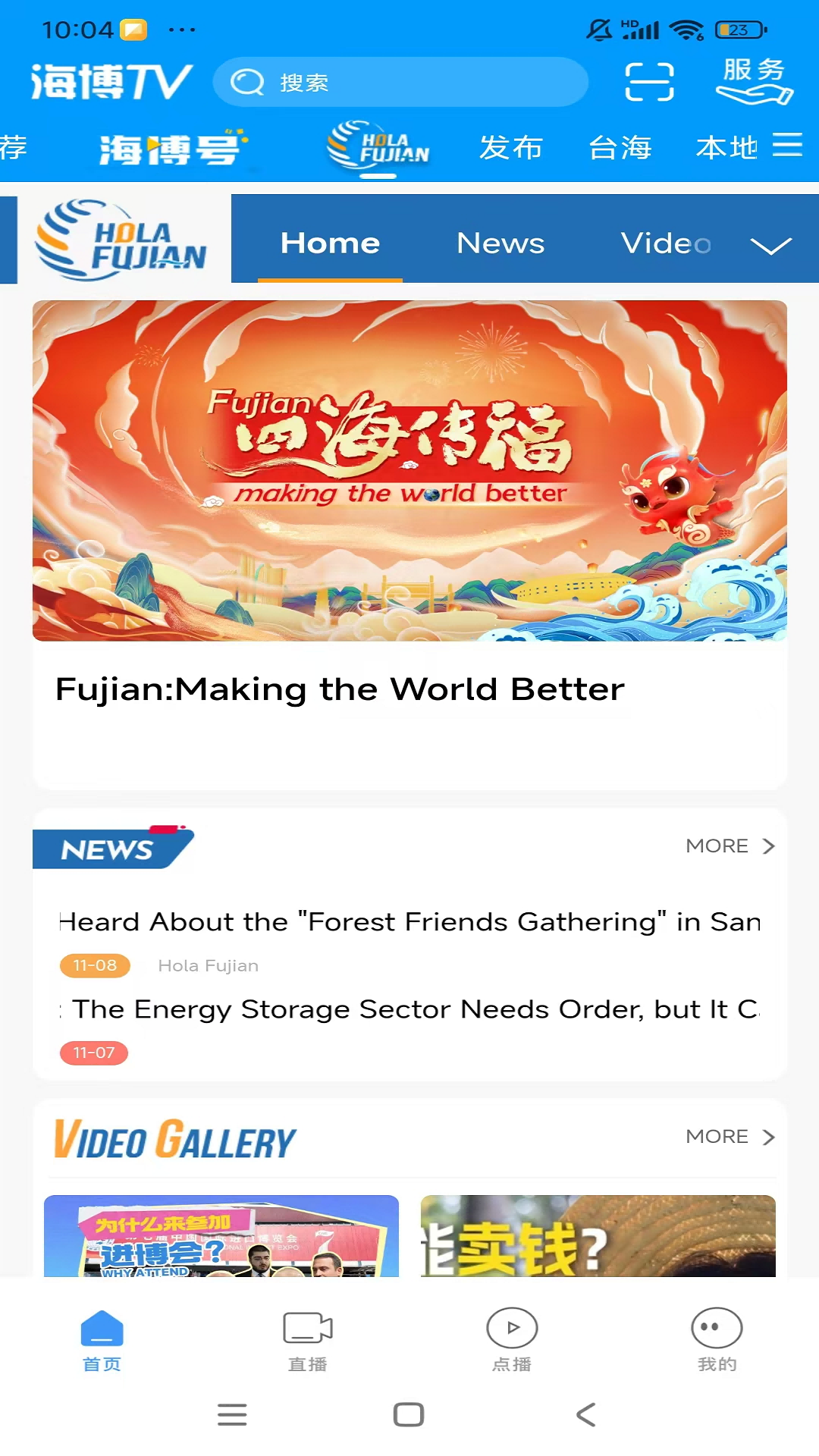
Task: Select the News tab in Hola Fujian
Action: [x=500, y=243]
